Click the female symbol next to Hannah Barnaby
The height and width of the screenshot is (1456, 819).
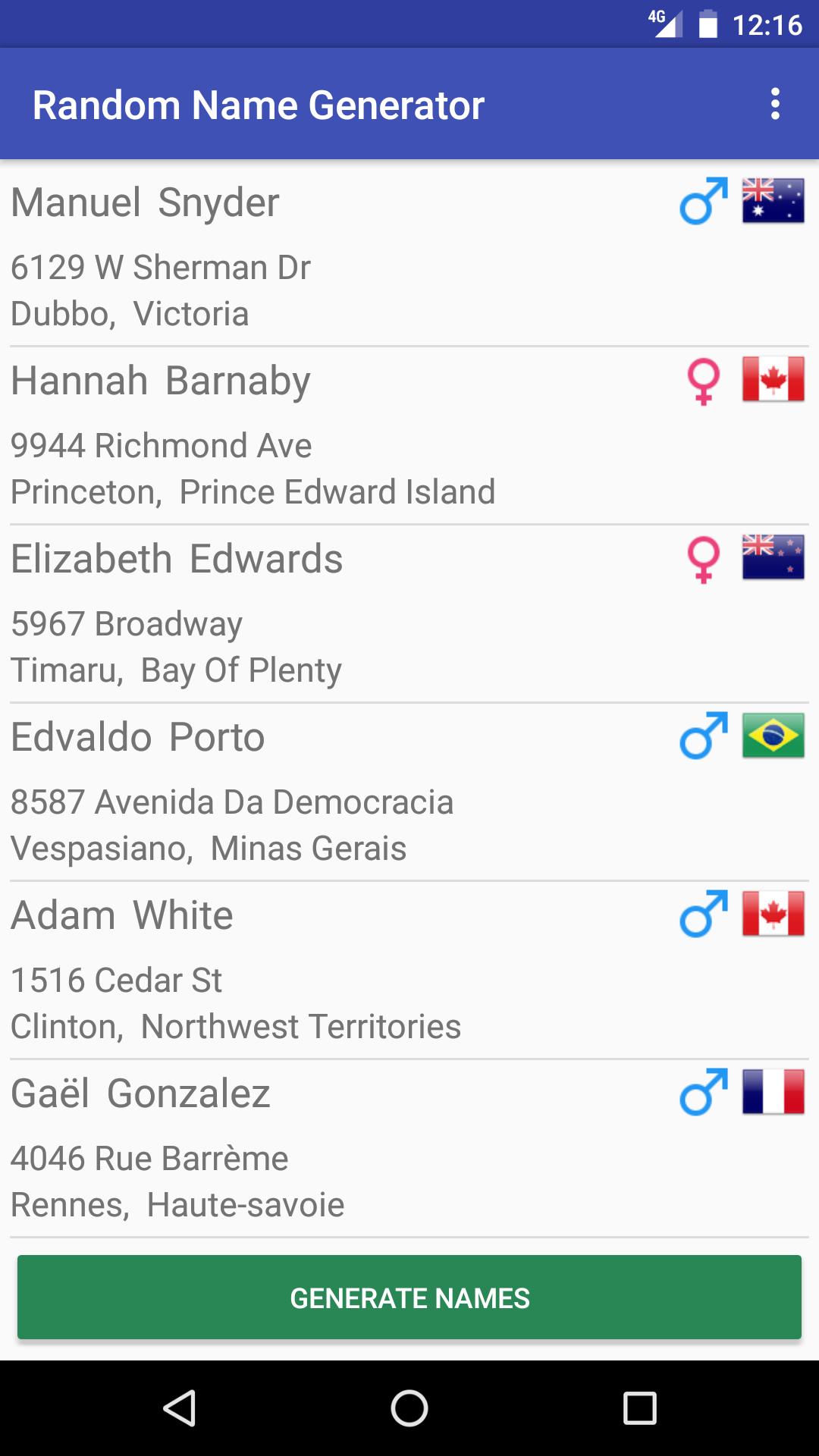point(701,382)
